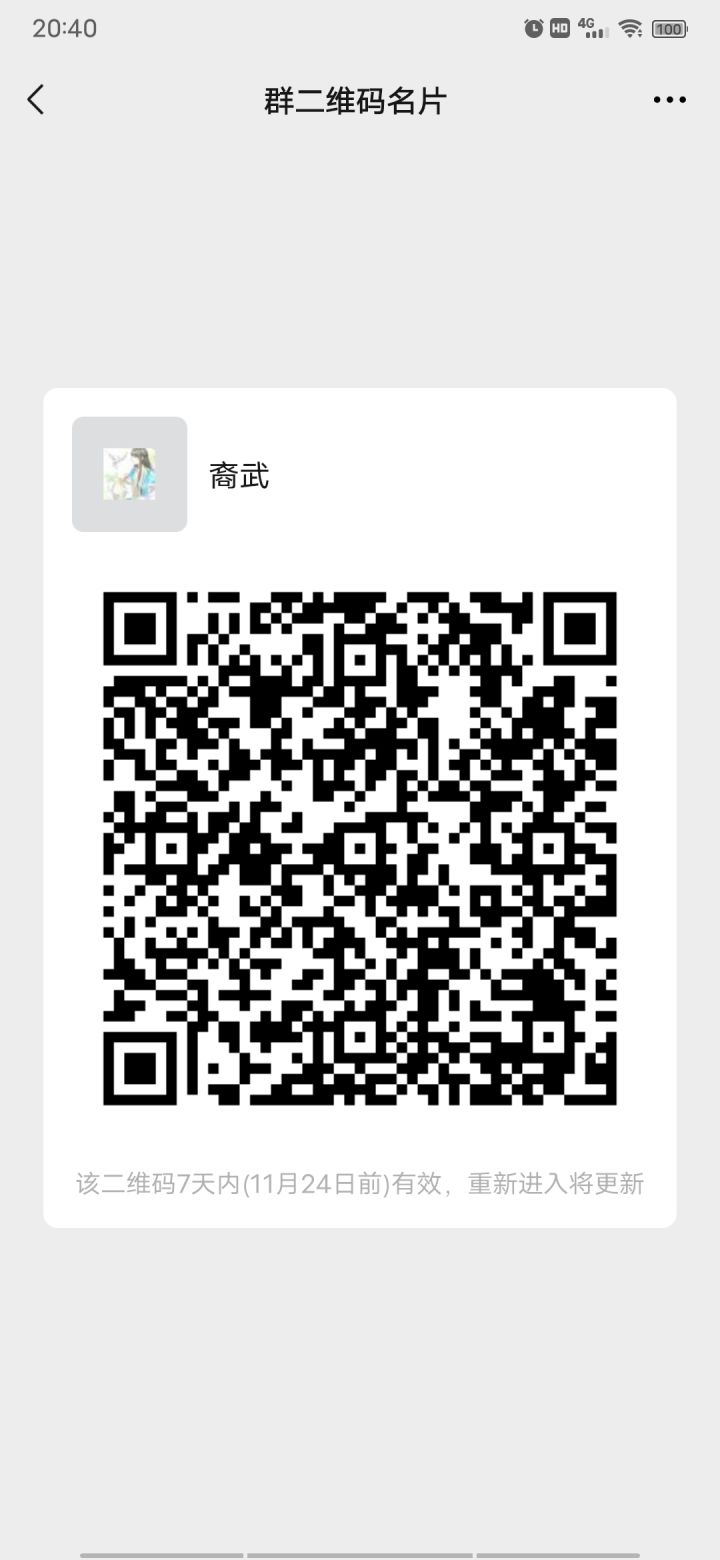The image size is (720, 1560).
Task: Tap the HD status bar icon
Action: (x=560, y=28)
